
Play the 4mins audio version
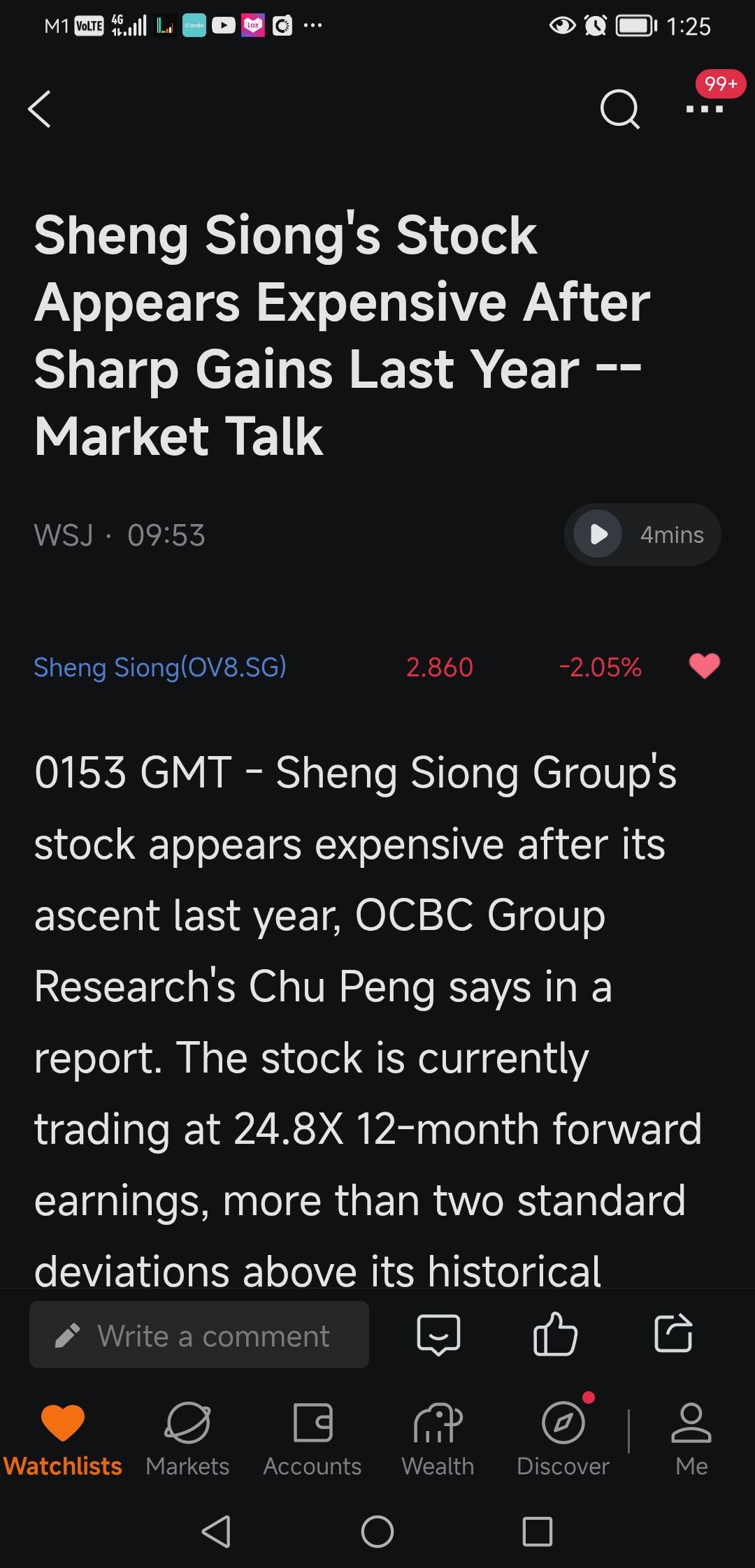click(x=598, y=535)
